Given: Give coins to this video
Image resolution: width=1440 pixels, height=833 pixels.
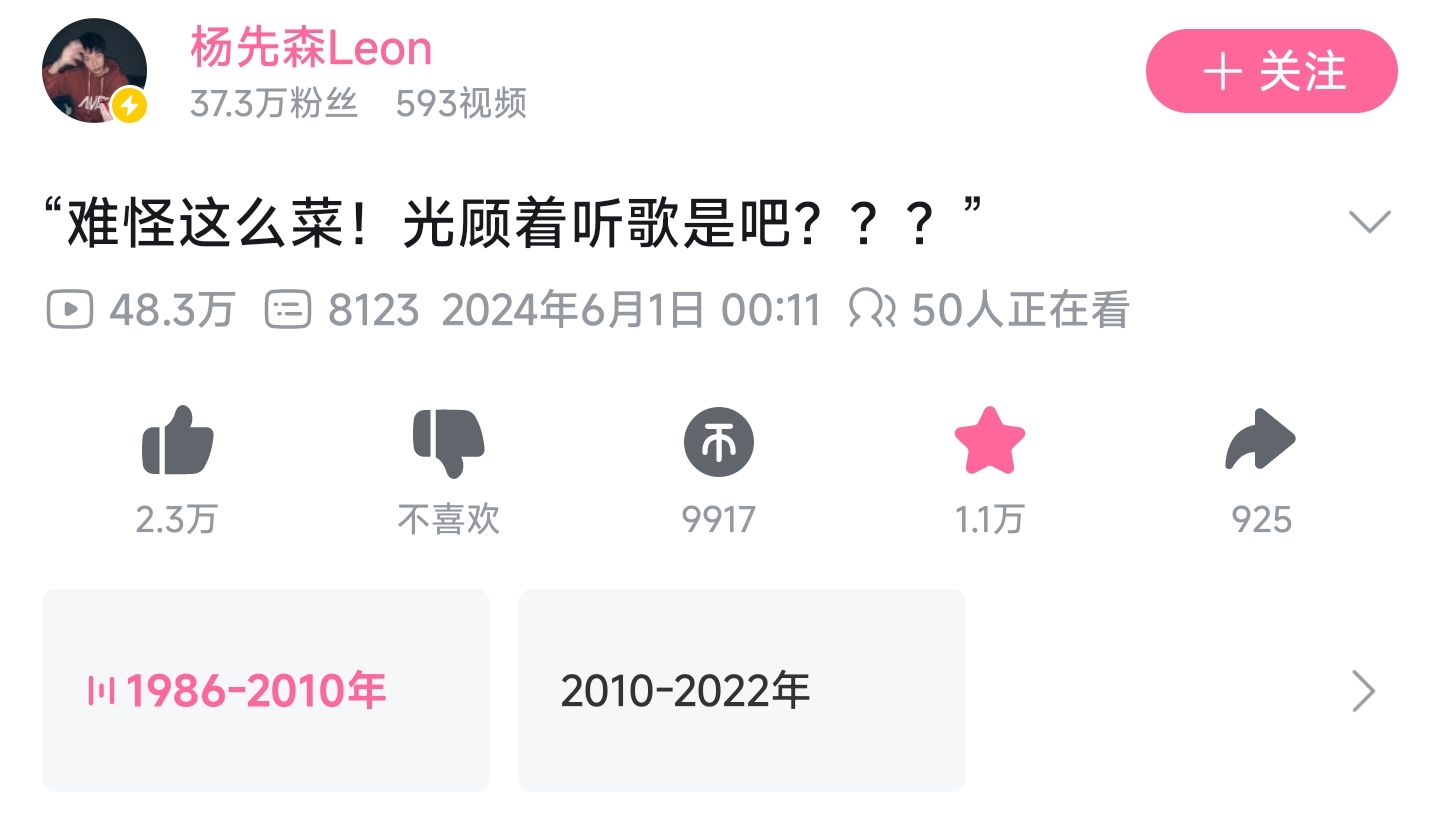Looking at the screenshot, I should click(x=718, y=441).
